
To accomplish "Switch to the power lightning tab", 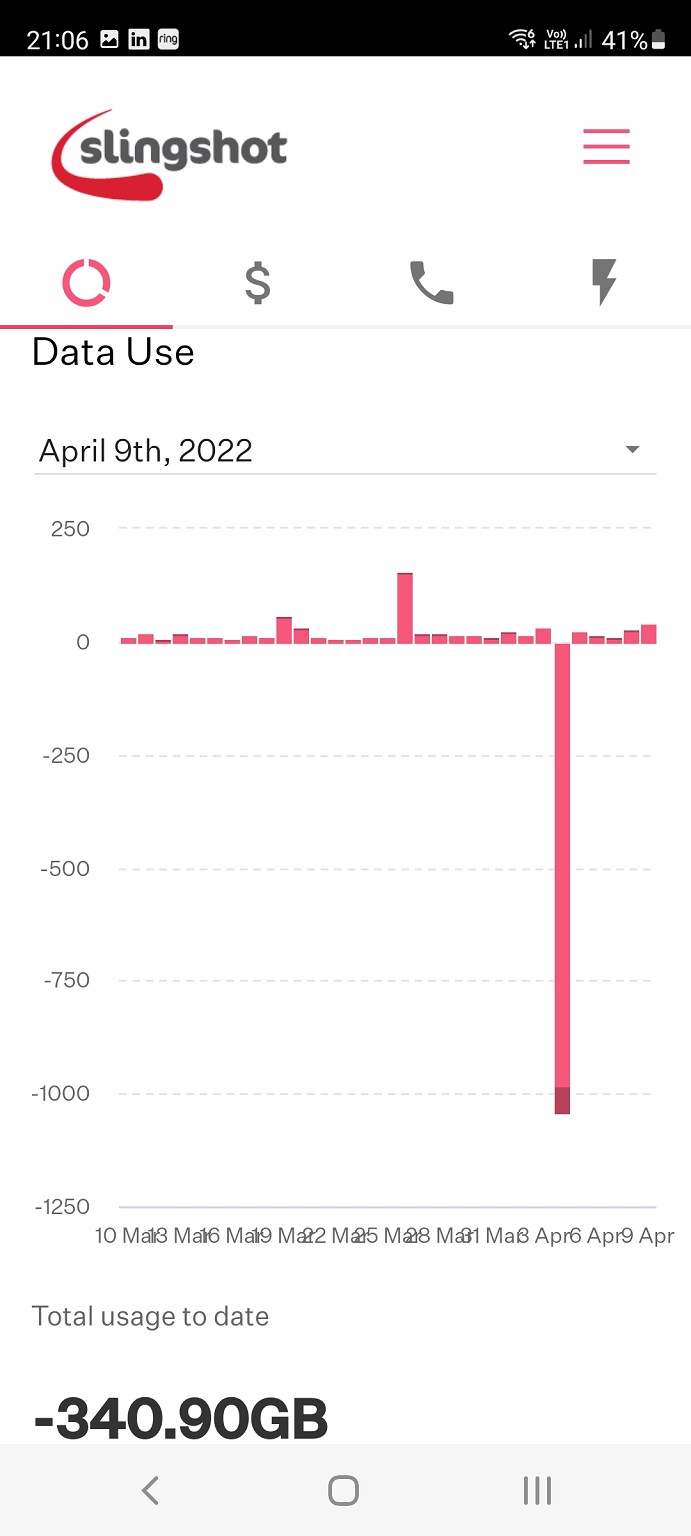I will pos(604,282).
